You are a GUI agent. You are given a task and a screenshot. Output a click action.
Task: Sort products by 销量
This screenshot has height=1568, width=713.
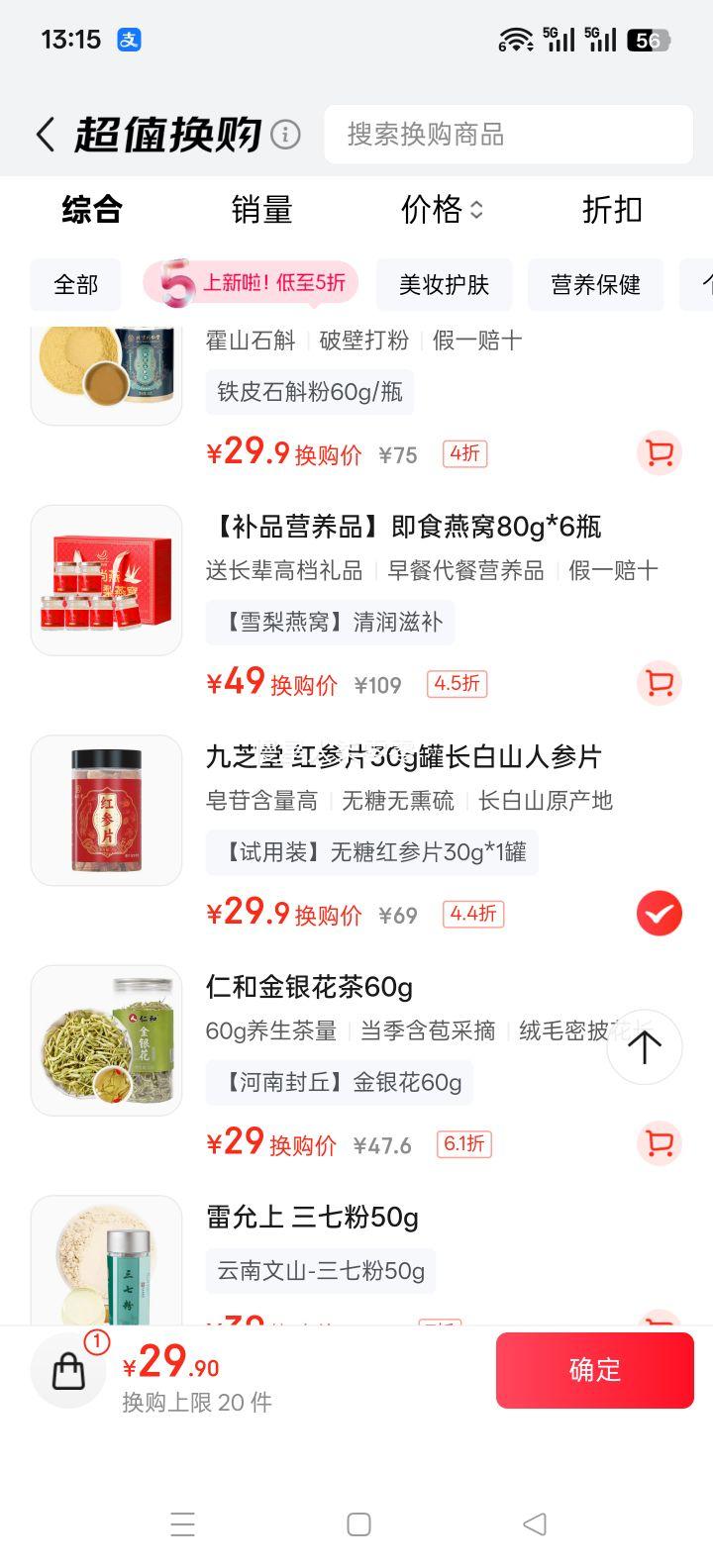(261, 210)
